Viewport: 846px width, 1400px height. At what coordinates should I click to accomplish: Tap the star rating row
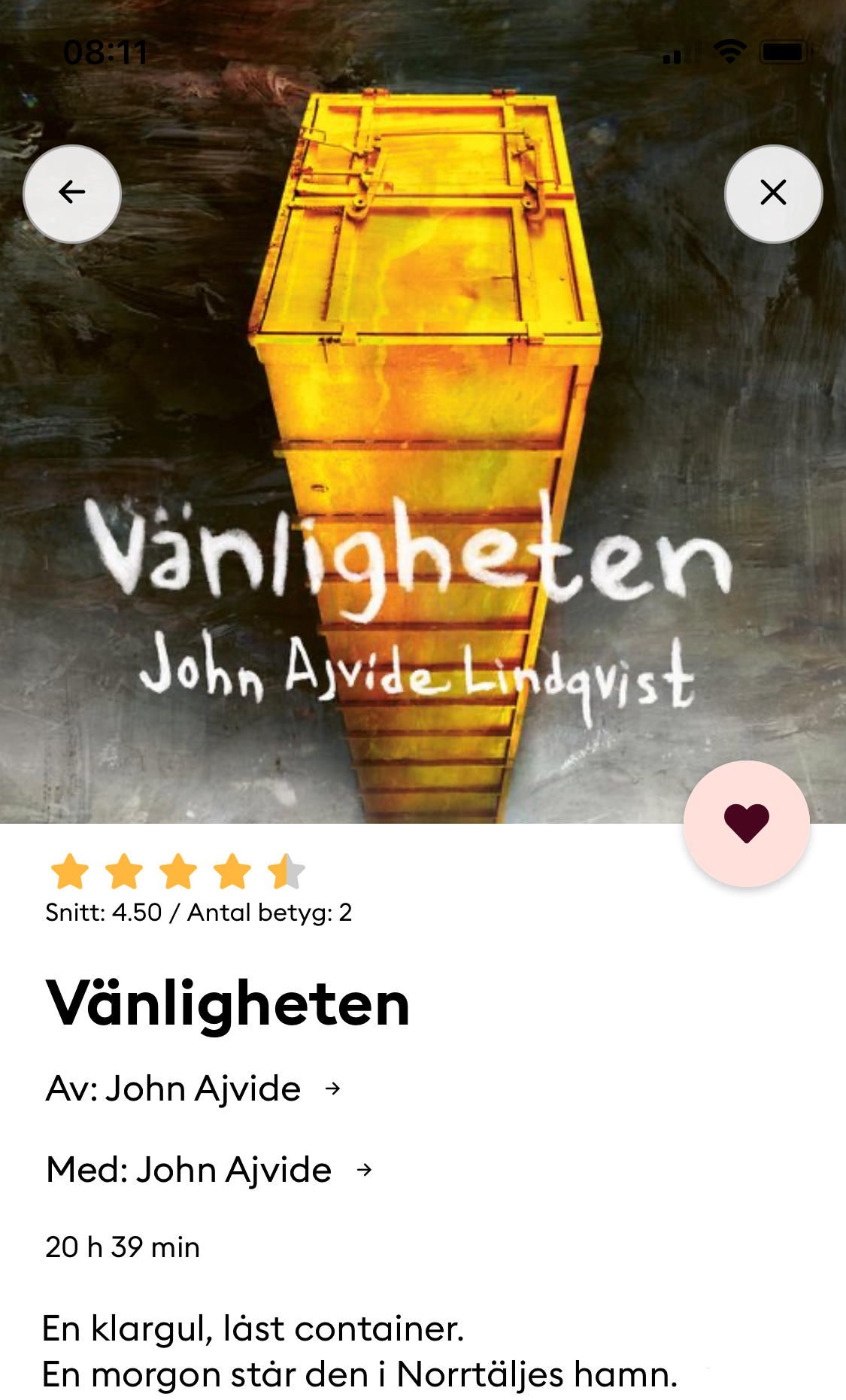click(177, 872)
